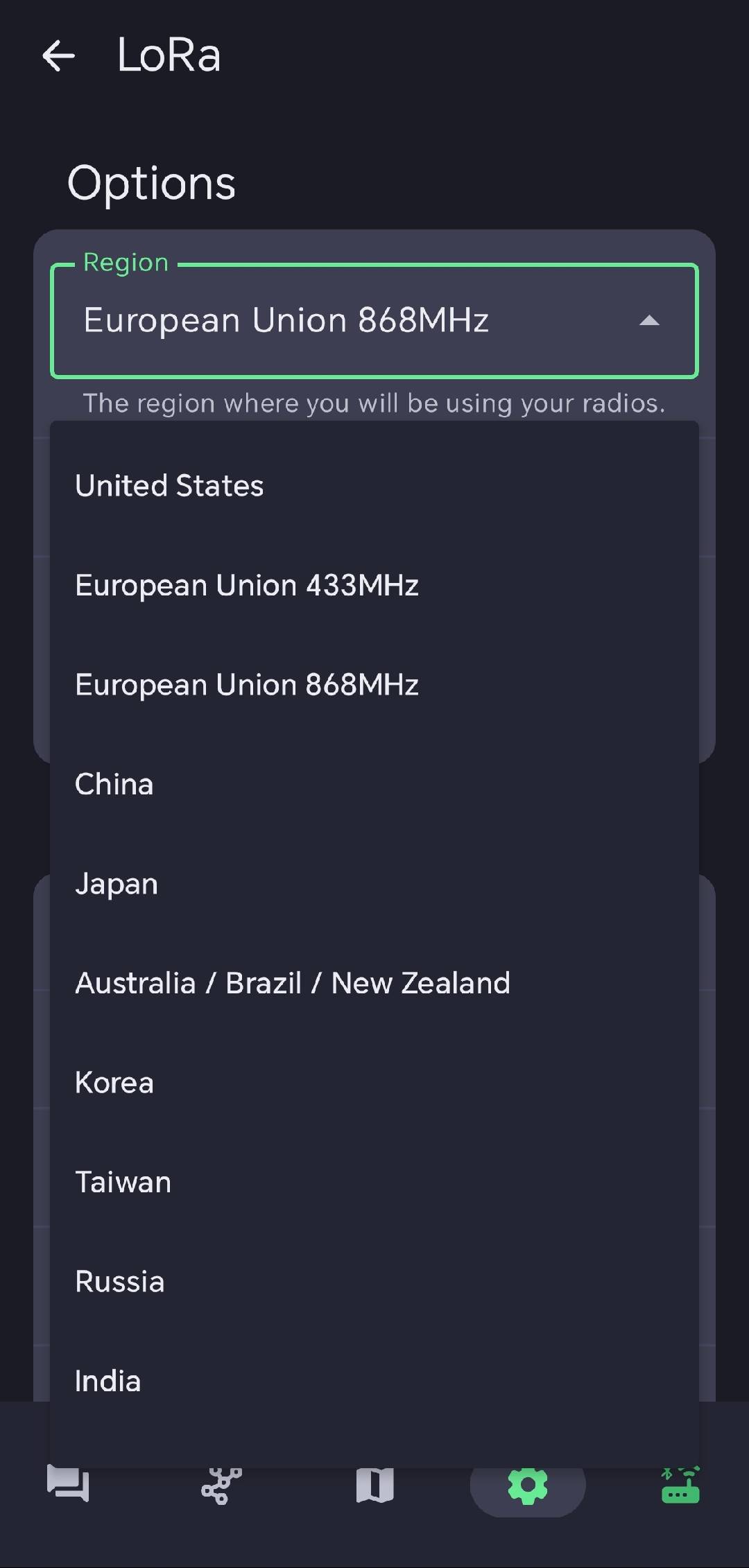The height and width of the screenshot is (1568, 749).
Task: Select Australia / Brazil / New Zealand
Action: click(374, 984)
